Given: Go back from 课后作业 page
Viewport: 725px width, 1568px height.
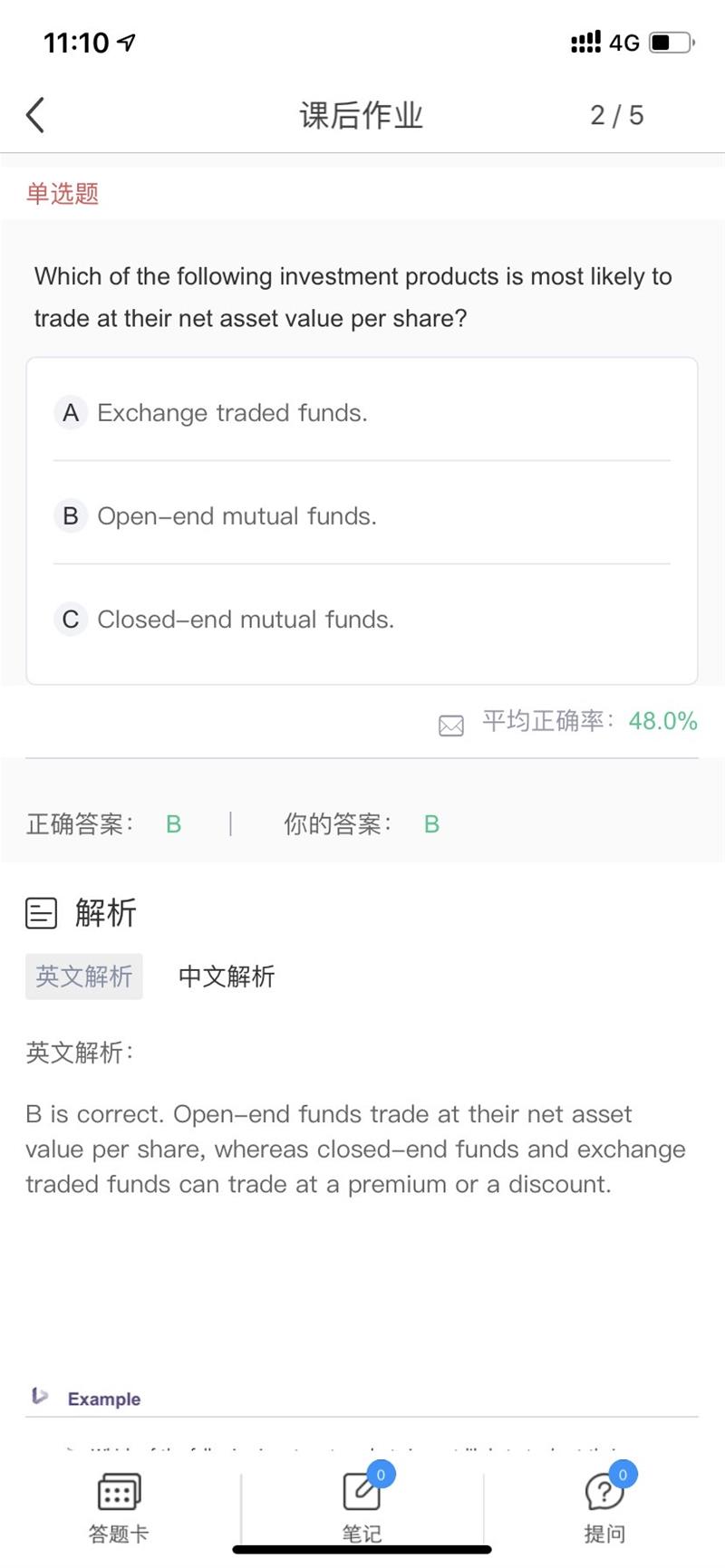Looking at the screenshot, I should coord(36,115).
